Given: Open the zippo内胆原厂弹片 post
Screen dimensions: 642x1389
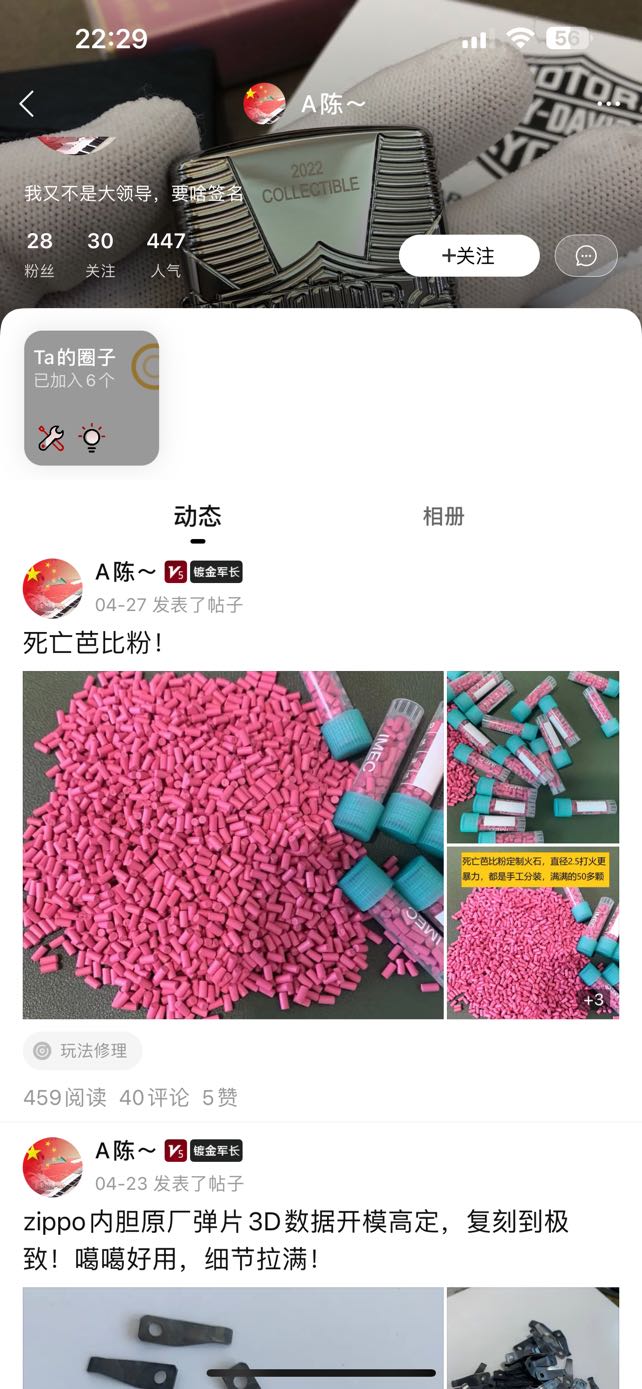Looking at the screenshot, I should (x=295, y=1239).
